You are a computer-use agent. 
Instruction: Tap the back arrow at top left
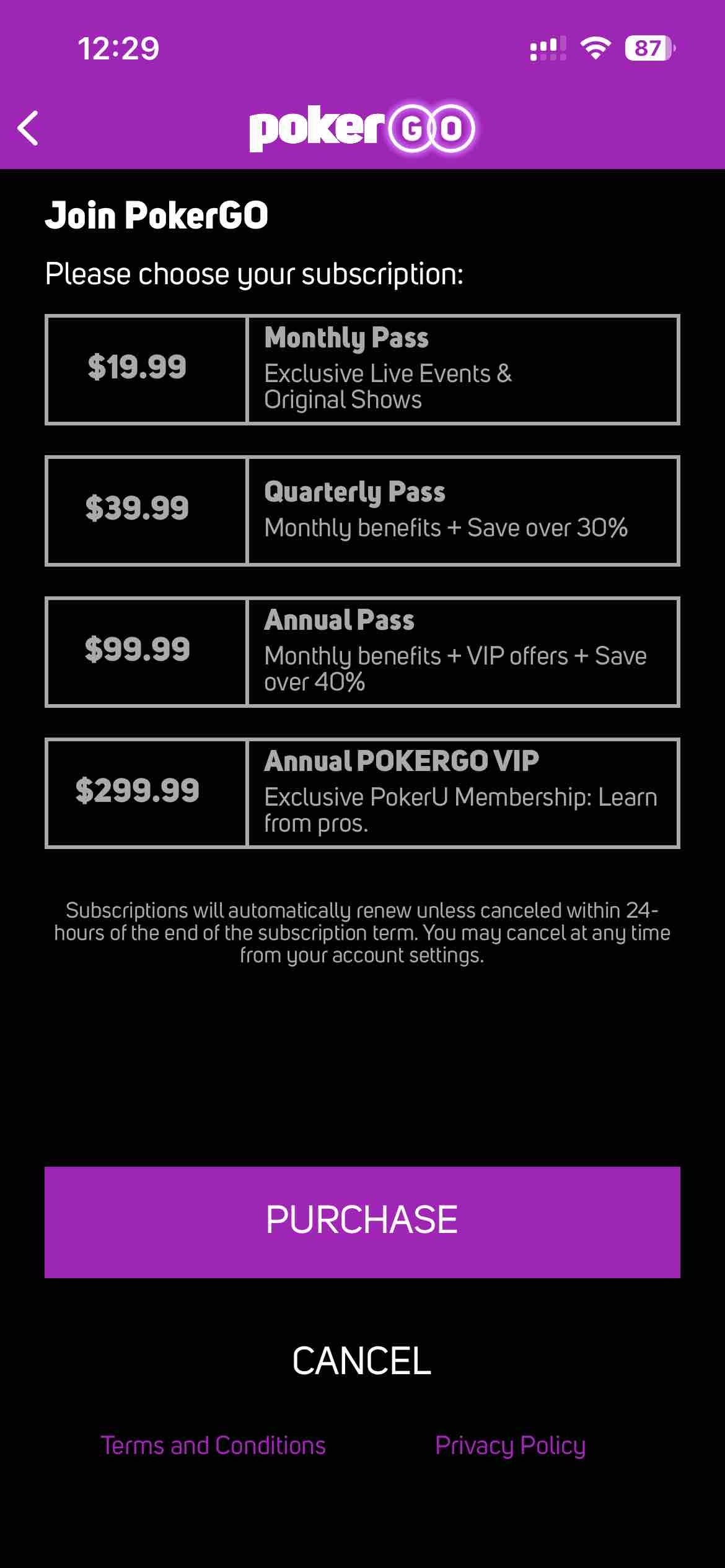point(27,127)
